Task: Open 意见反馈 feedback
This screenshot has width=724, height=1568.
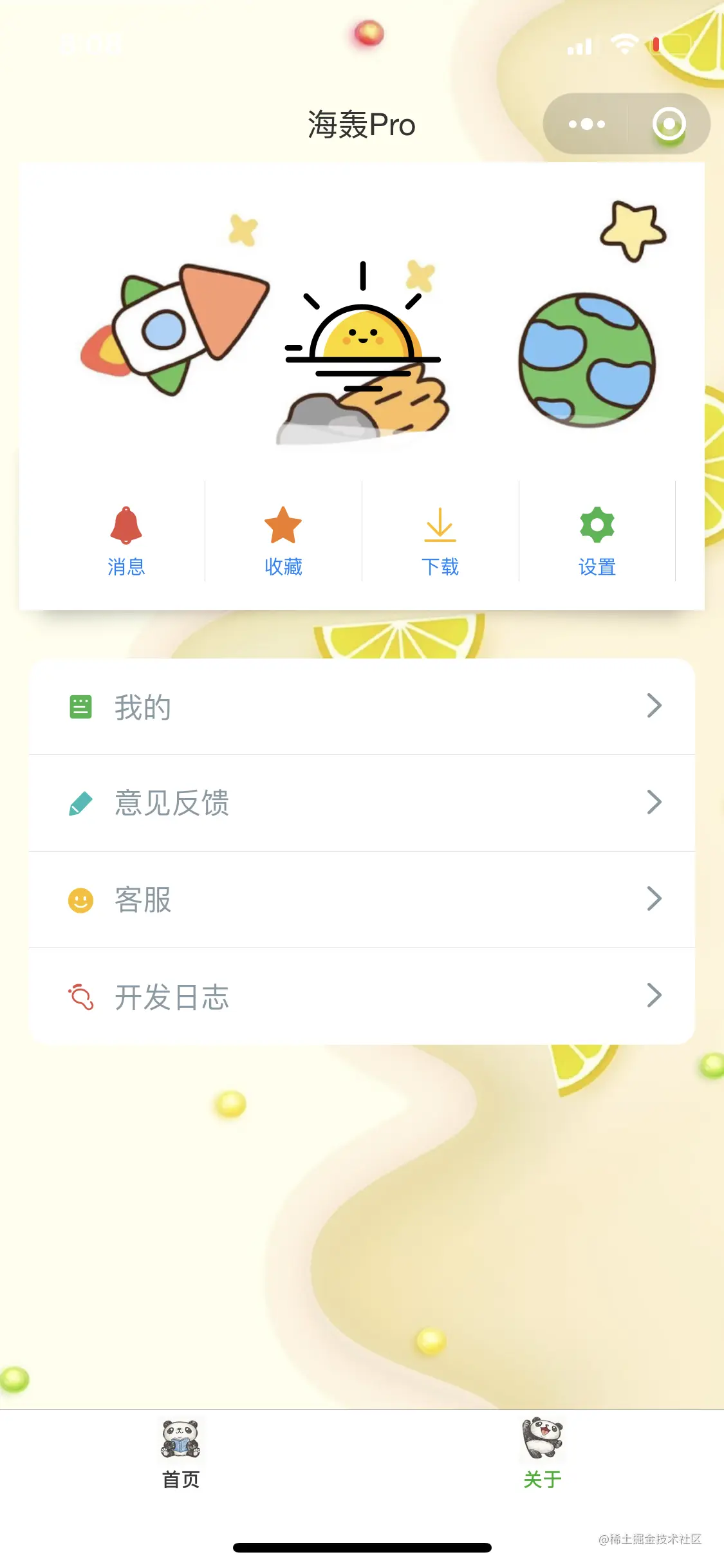Action: click(x=362, y=803)
